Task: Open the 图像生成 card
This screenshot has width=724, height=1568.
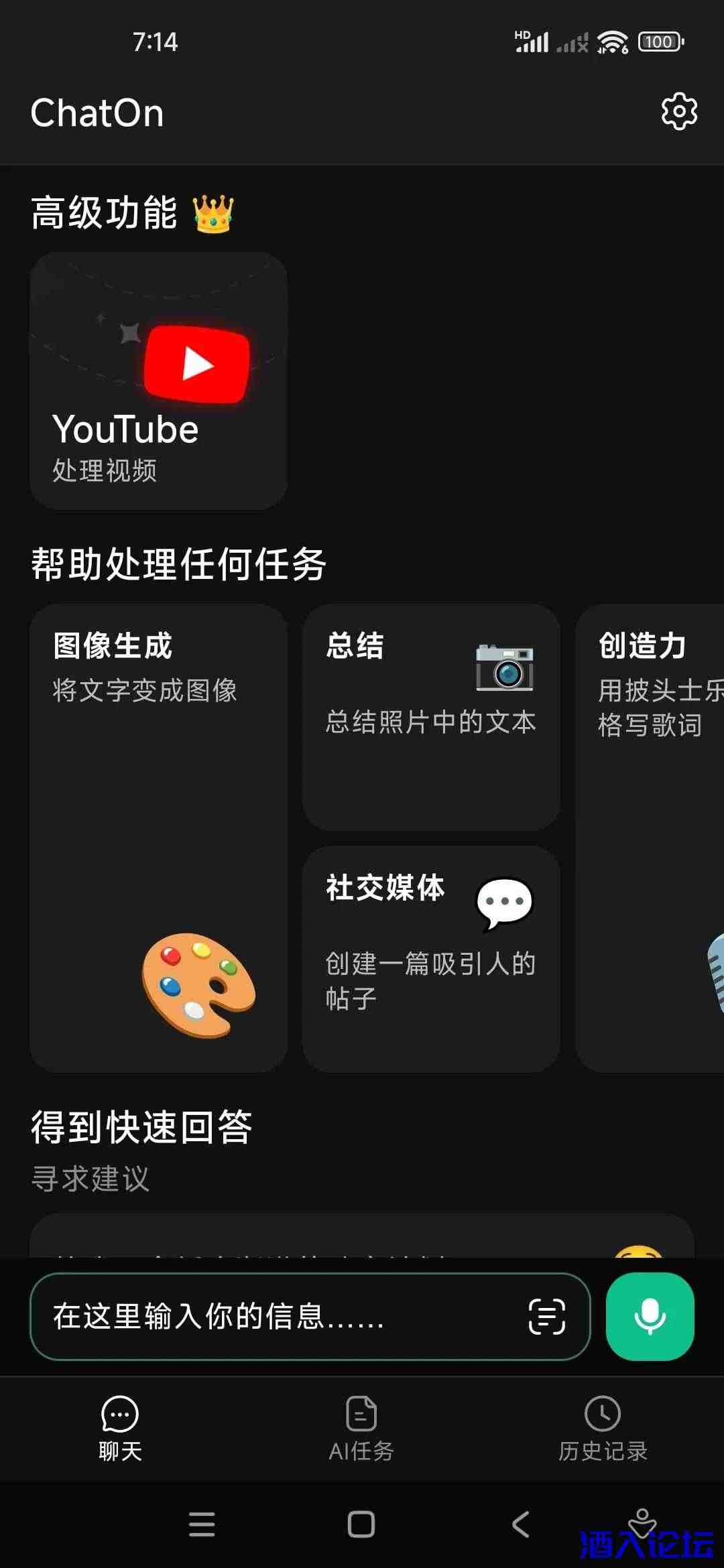Action: (159, 838)
